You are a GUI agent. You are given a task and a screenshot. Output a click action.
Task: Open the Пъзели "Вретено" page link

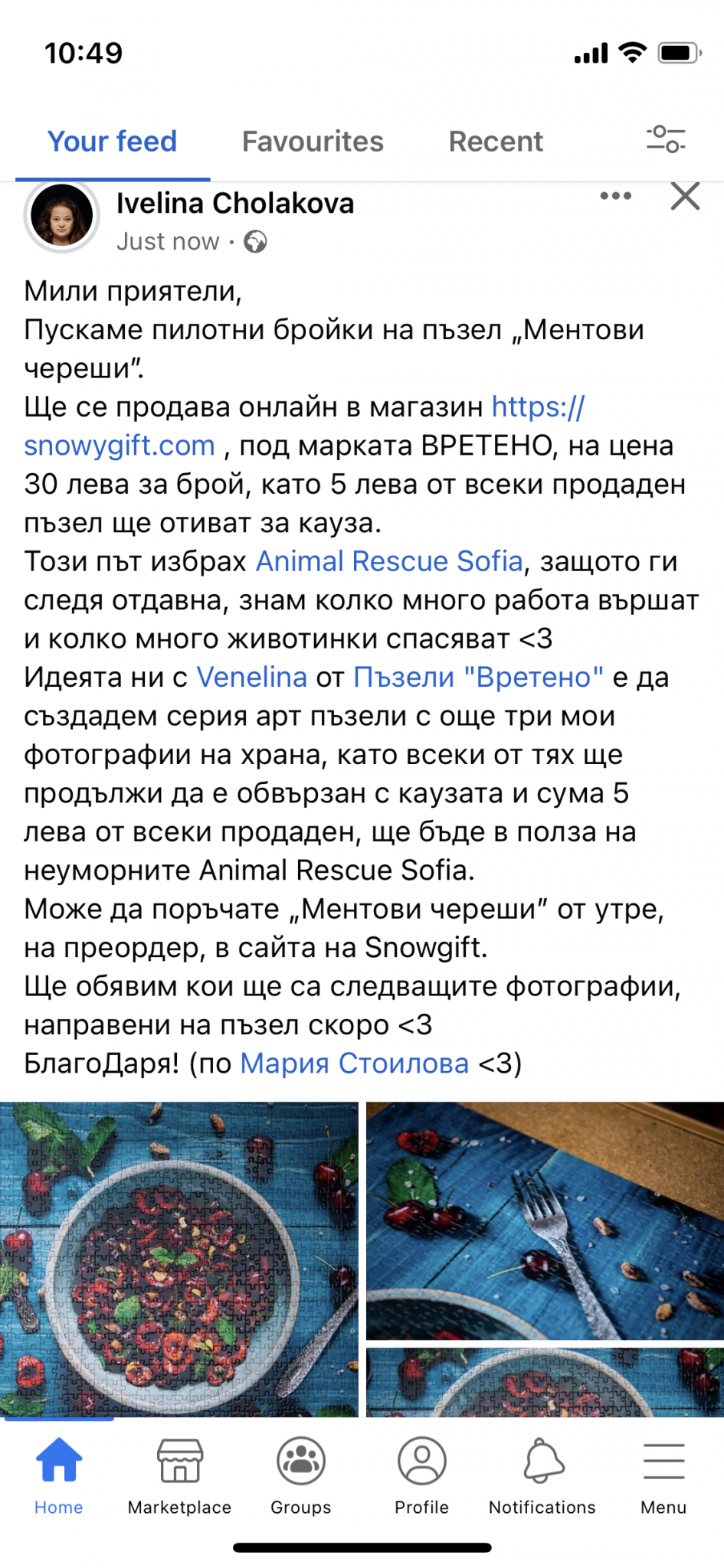pos(478,677)
